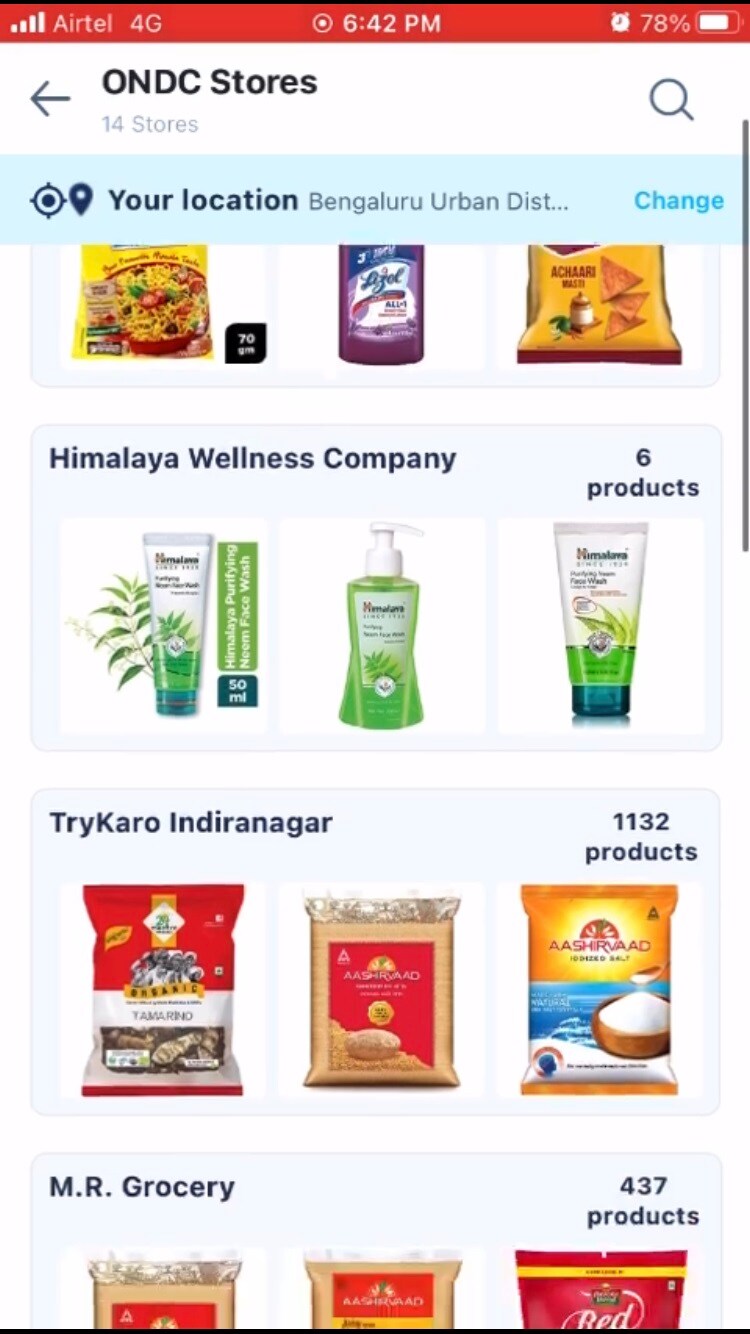View Aashirvaad Iodized Salt in TryKaro

[x=599, y=989]
